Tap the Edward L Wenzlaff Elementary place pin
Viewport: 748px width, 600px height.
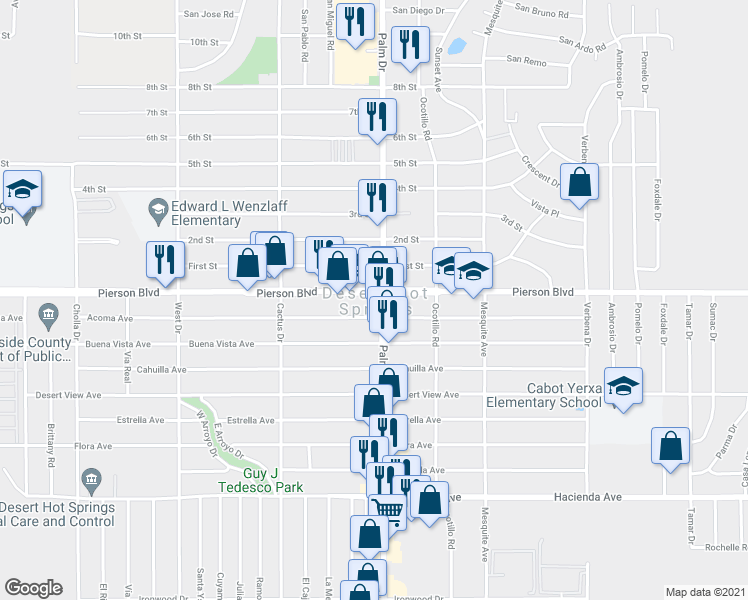click(x=158, y=211)
